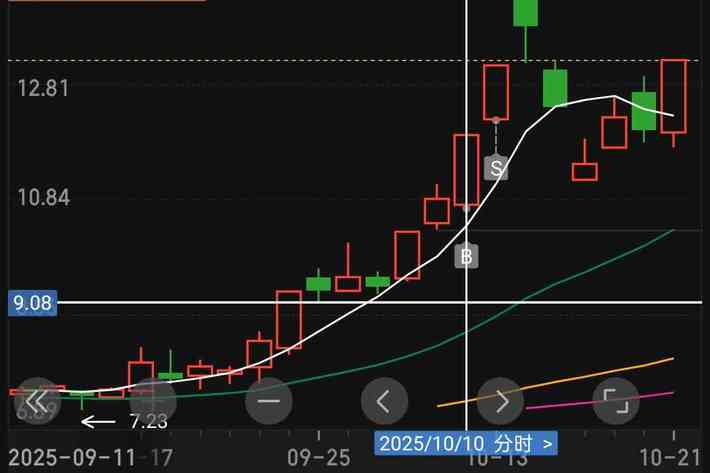Tap the double-left arrow chart button
The width and height of the screenshot is (710, 473).
coord(36,402)
